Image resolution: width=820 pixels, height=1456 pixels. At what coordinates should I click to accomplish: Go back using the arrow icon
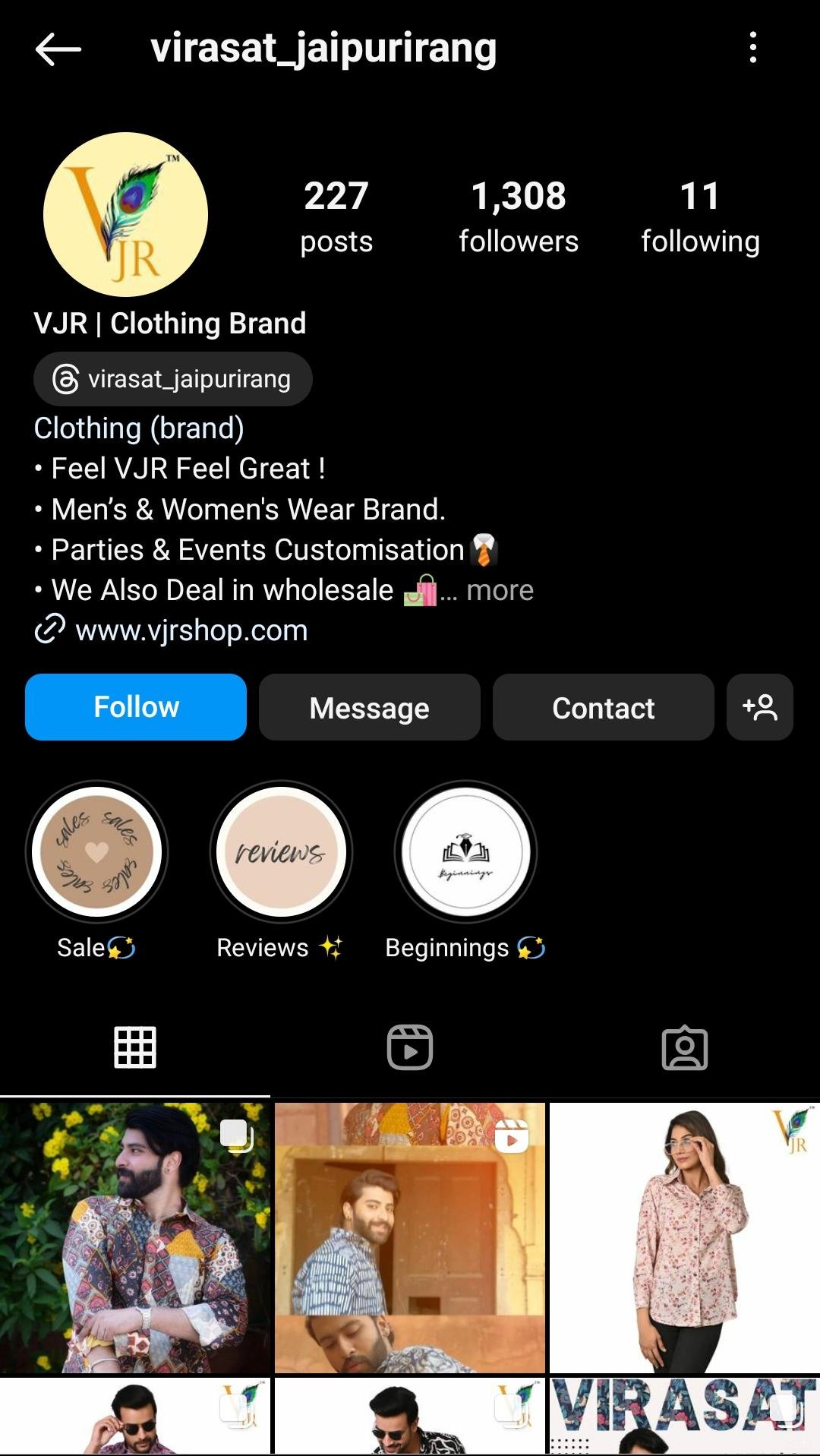click(58, 49)
